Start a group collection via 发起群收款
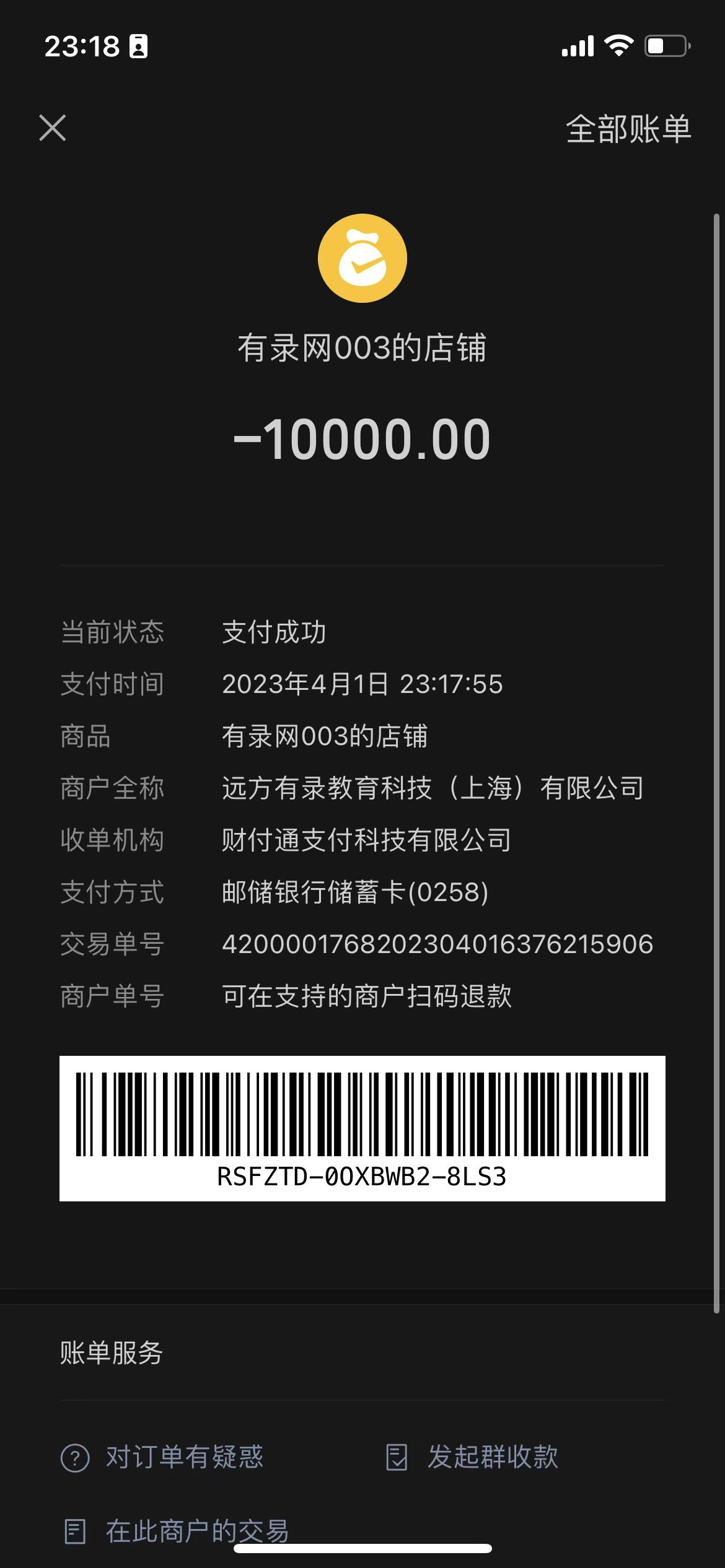This screenshot has height=1568, width=725. click(472, 1457)
